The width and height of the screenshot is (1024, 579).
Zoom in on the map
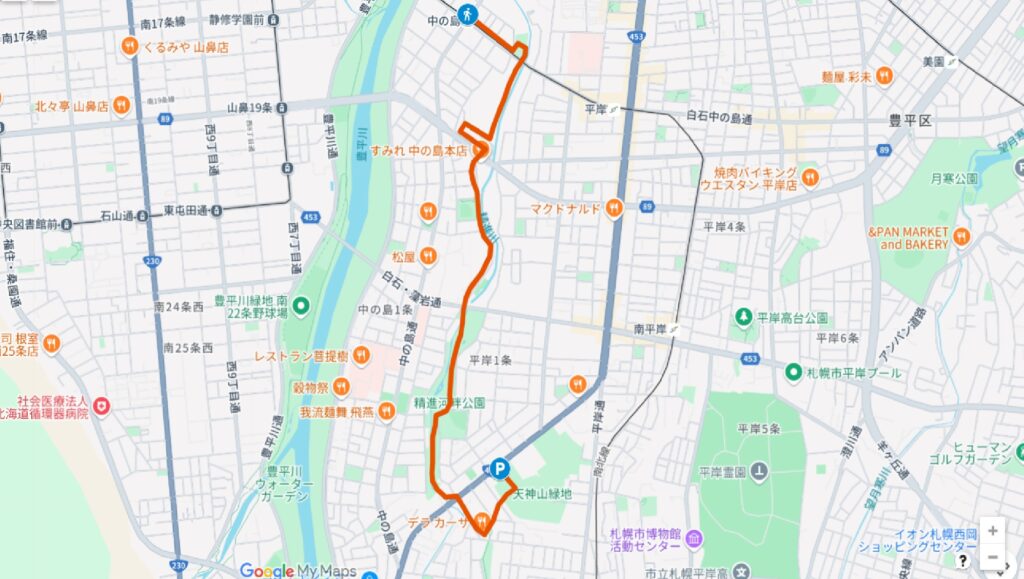[x=991, y=531]
